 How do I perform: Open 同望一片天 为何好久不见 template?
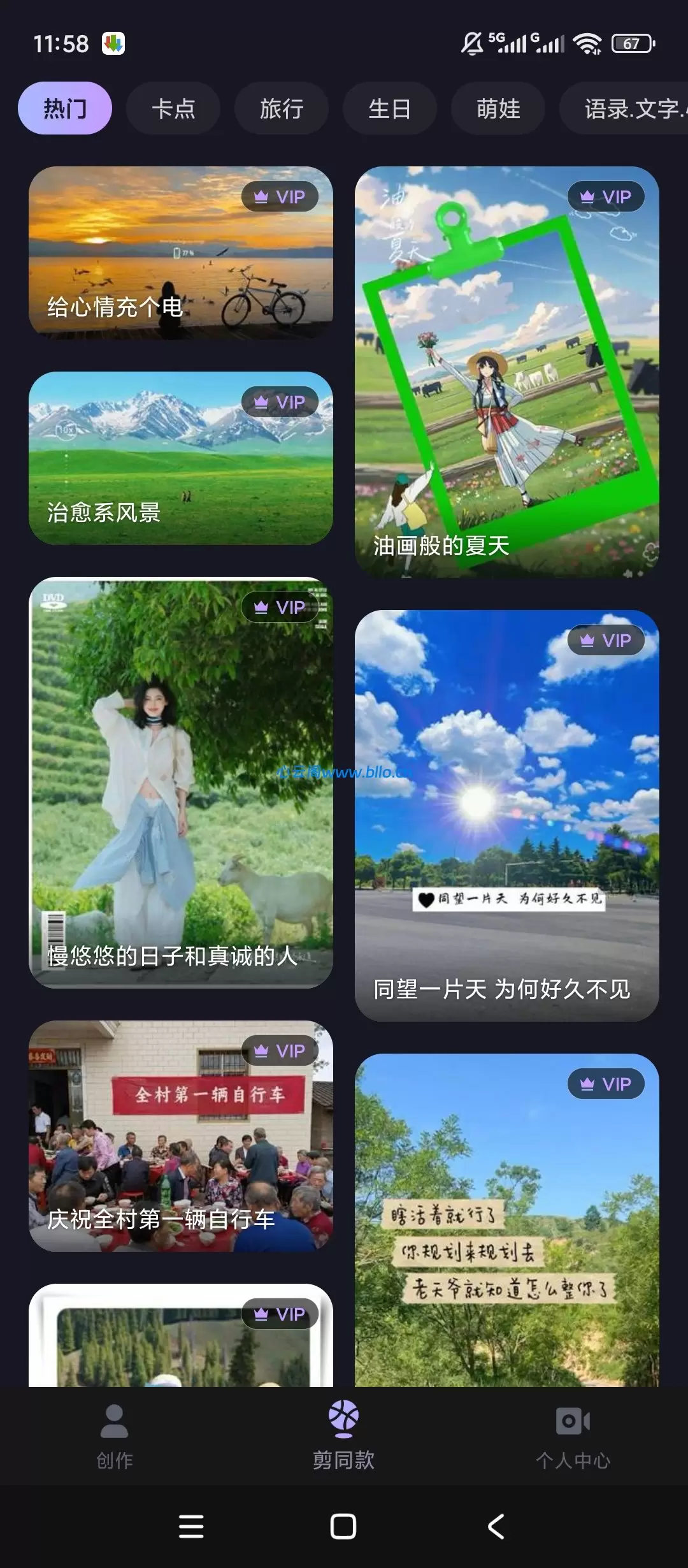[x=507, y=816]
